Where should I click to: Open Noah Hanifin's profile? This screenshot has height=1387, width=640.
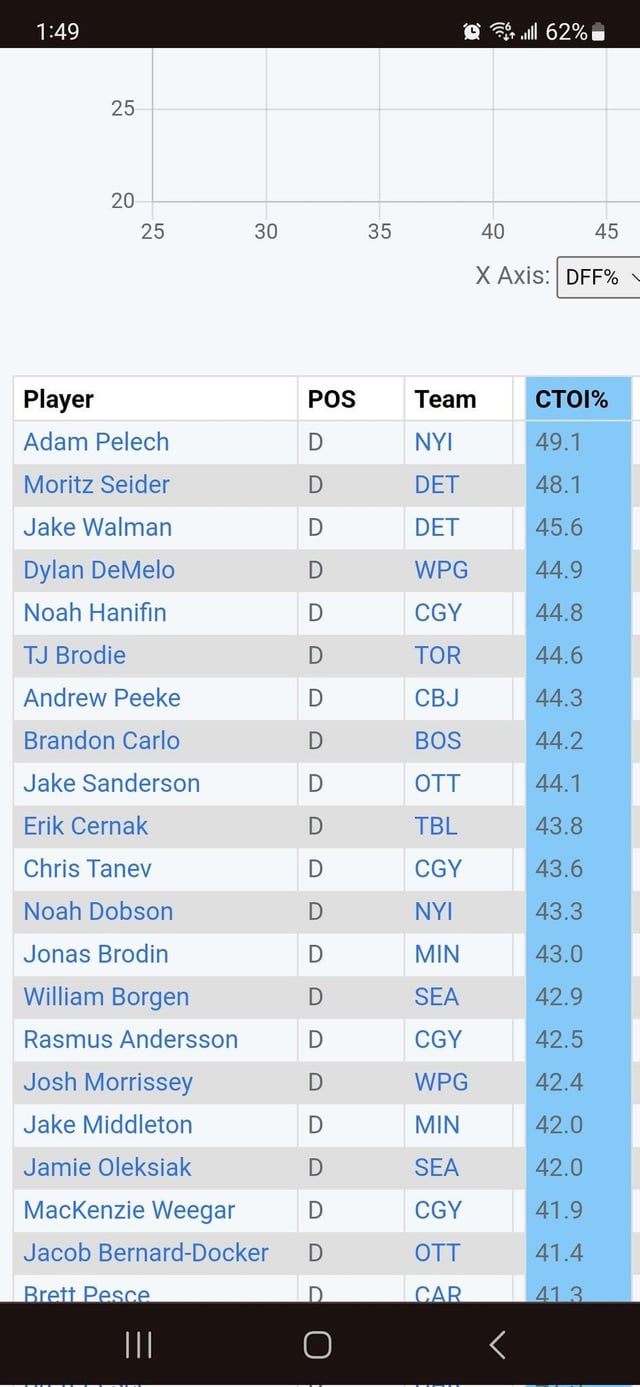pyautogui.click(x=95, y=612)
